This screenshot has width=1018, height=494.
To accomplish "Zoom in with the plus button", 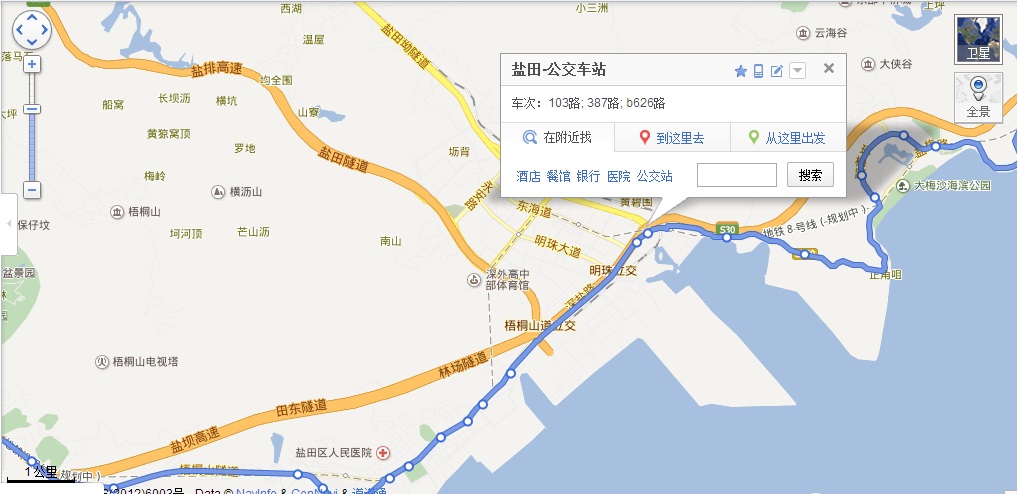I will [32, 64].
